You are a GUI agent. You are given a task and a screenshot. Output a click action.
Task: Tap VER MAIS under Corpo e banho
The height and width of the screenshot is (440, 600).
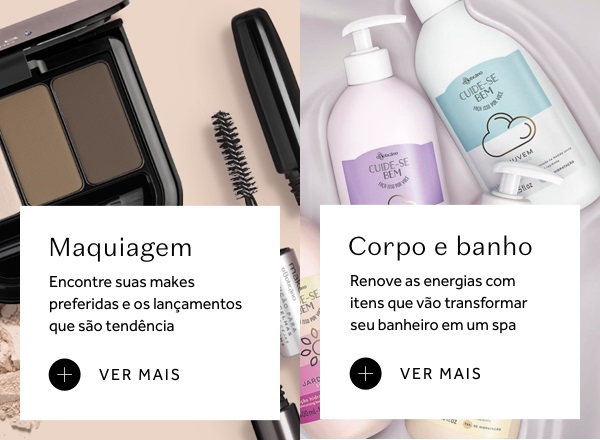pyautogui.click(x=440, y=374)
